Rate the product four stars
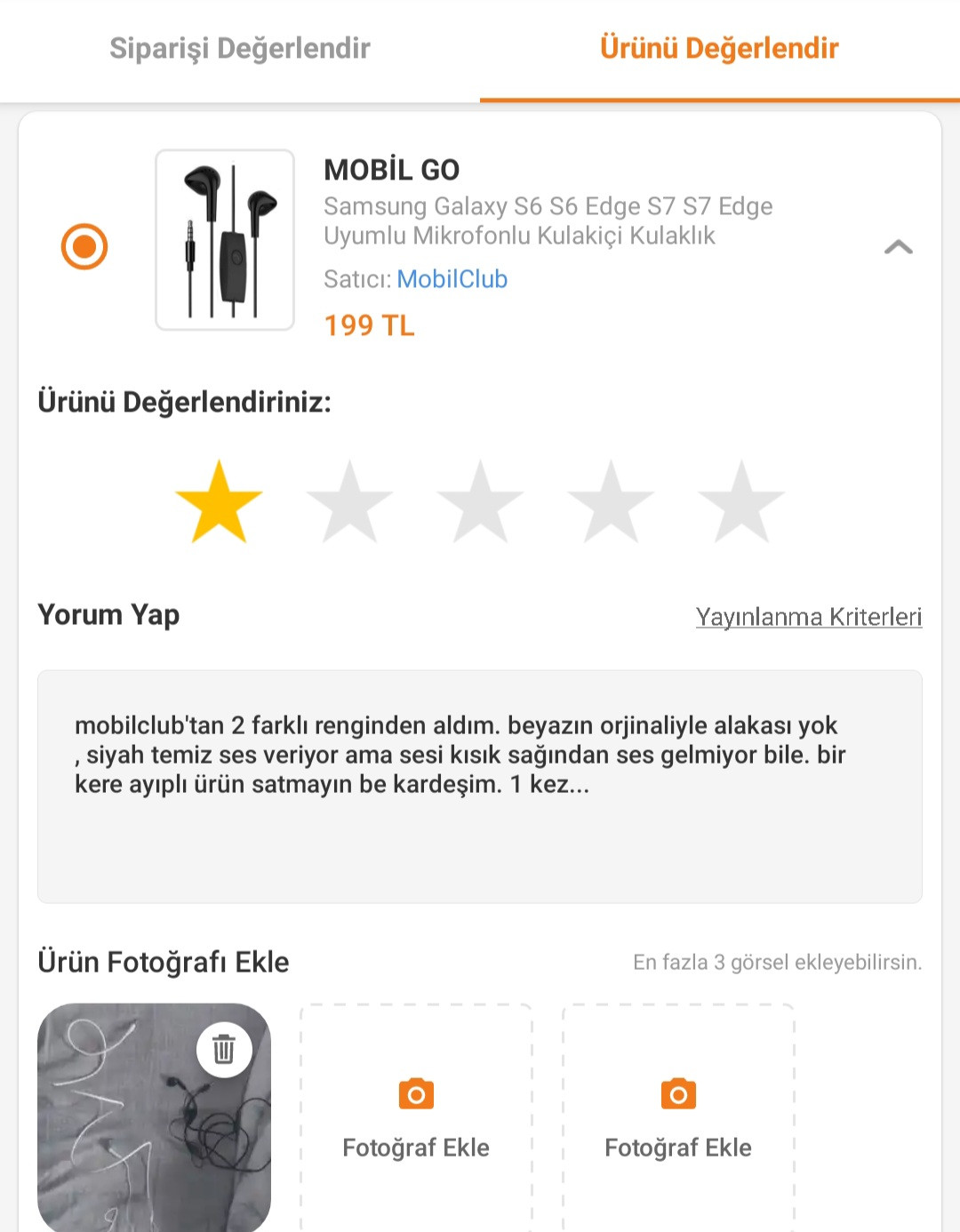This screenshot has width=960, height=1232. point(611,502)
